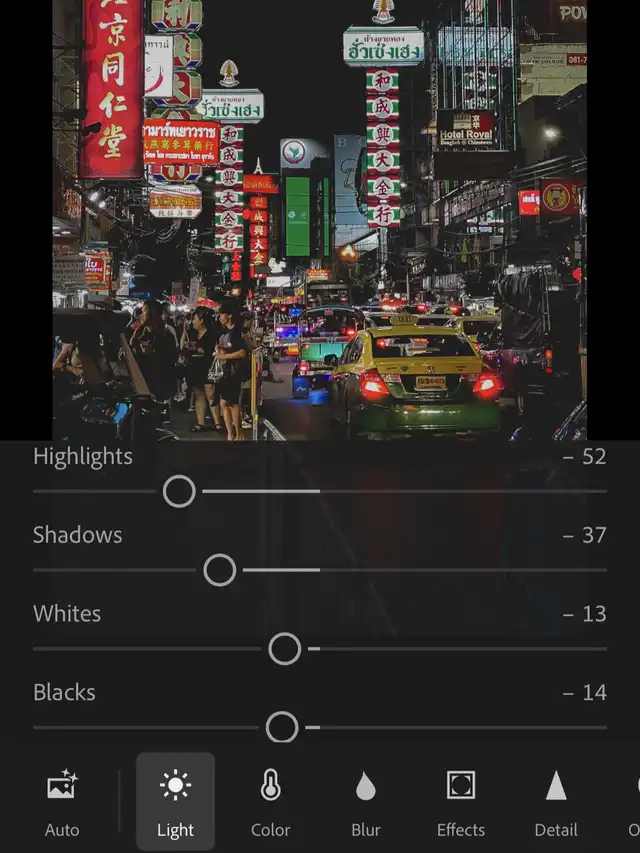This screenshot has height=853, width=640.
Task: Apply Auto adjustments to the photo
Action: (x=62, y=802)
